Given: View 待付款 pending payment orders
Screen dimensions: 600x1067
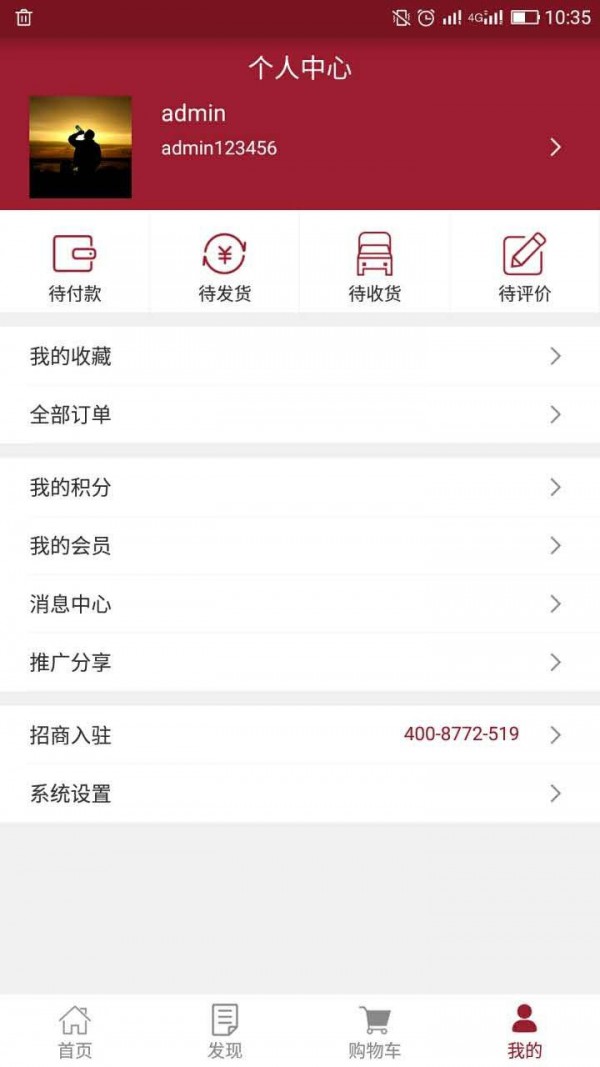Looking at the screenshot, I should [75, 266].
